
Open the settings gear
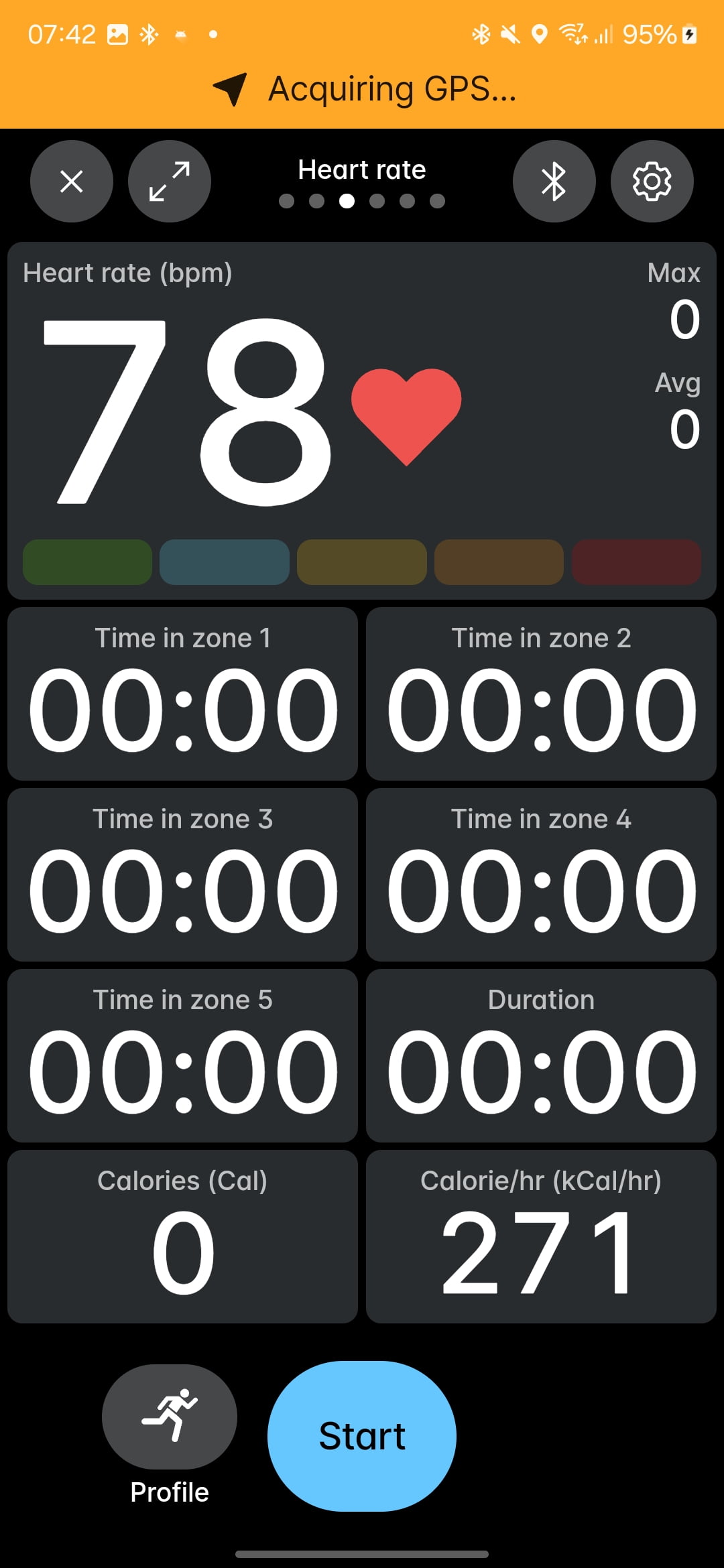[652, 181]
